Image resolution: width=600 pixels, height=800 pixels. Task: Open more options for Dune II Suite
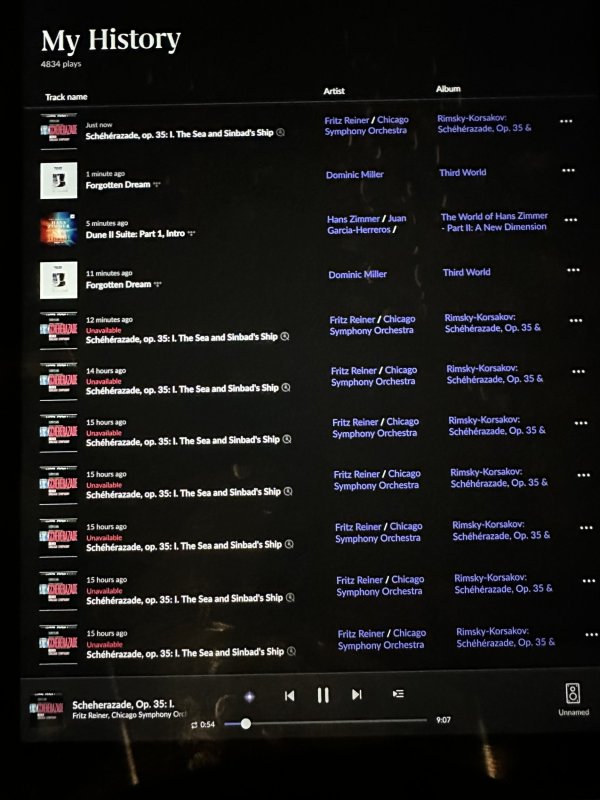[x=570, y=220]
